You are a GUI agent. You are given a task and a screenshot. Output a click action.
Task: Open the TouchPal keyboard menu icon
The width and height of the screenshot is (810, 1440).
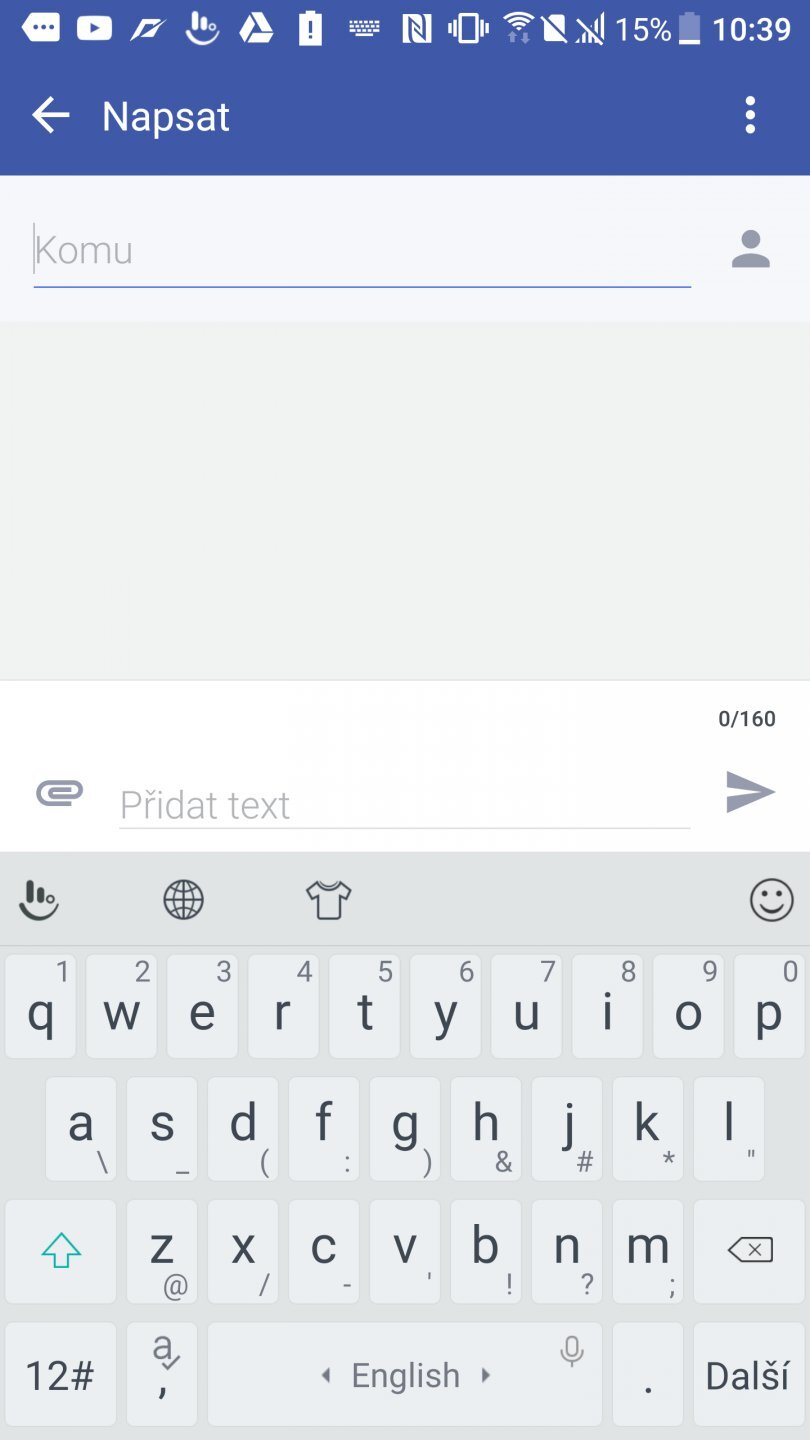(40, 900)
